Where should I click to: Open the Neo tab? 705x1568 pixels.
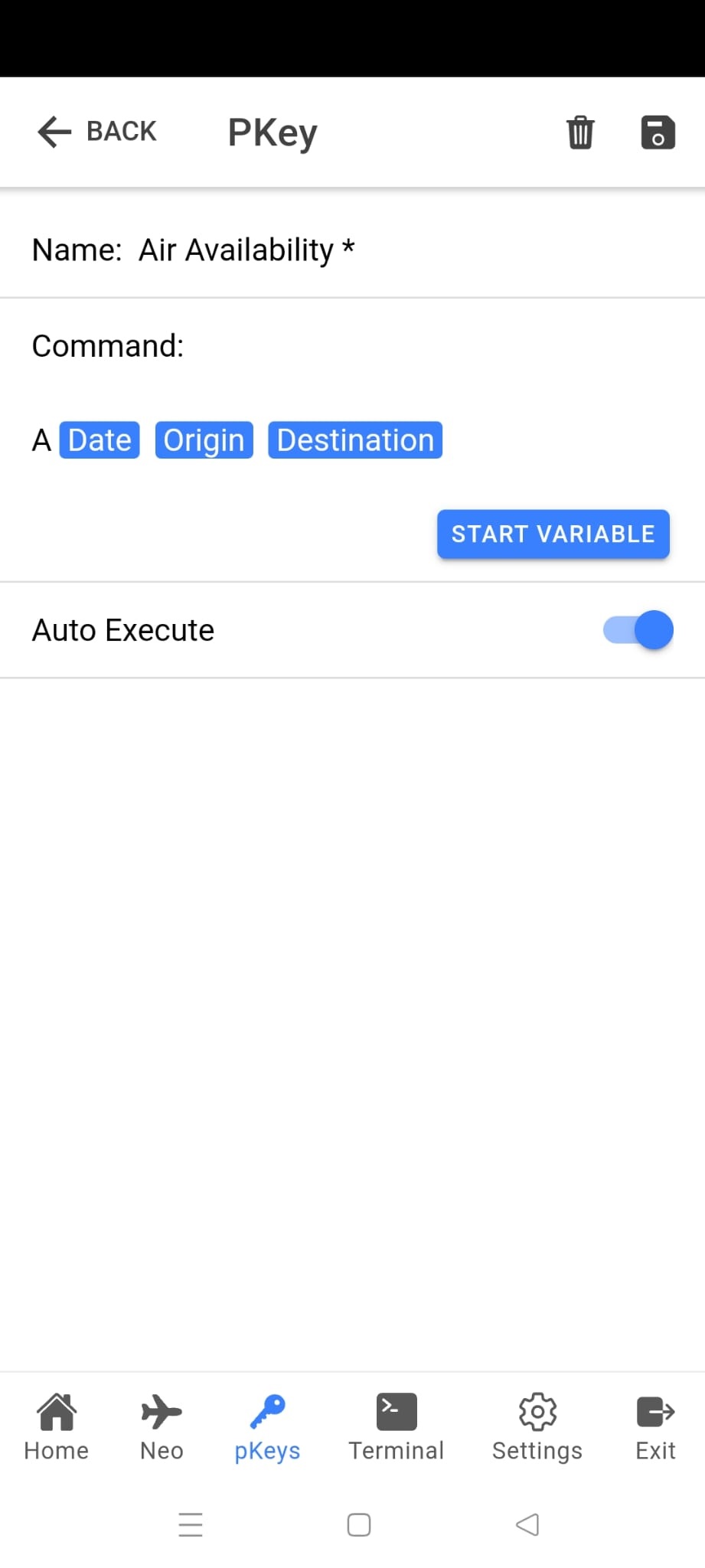162,1427
